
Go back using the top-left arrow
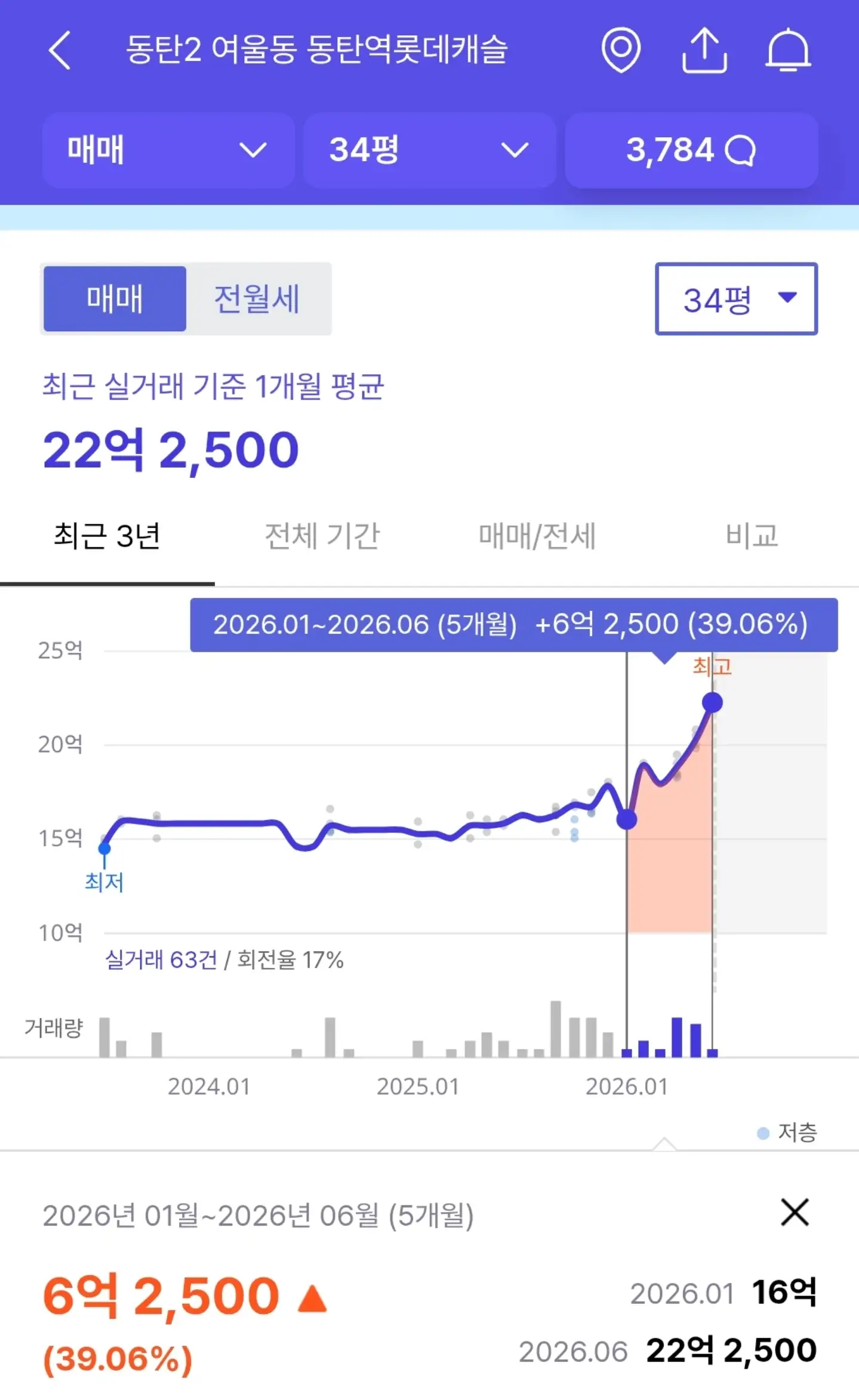point(60,50)
